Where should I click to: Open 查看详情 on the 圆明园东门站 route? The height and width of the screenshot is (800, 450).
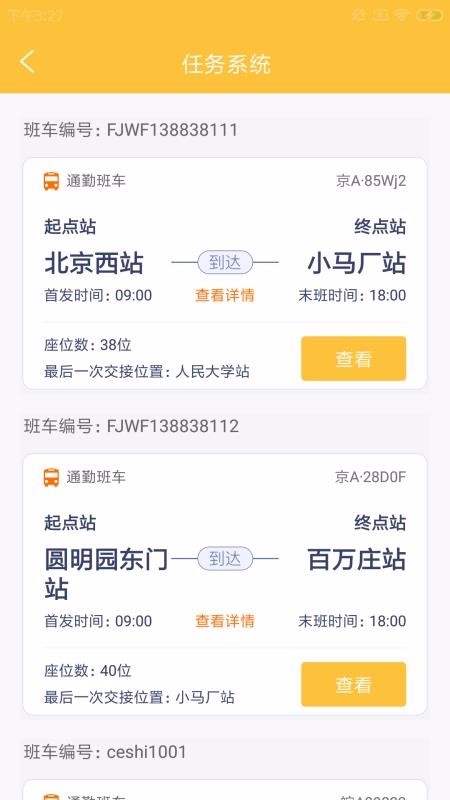(x=224, y=621)
